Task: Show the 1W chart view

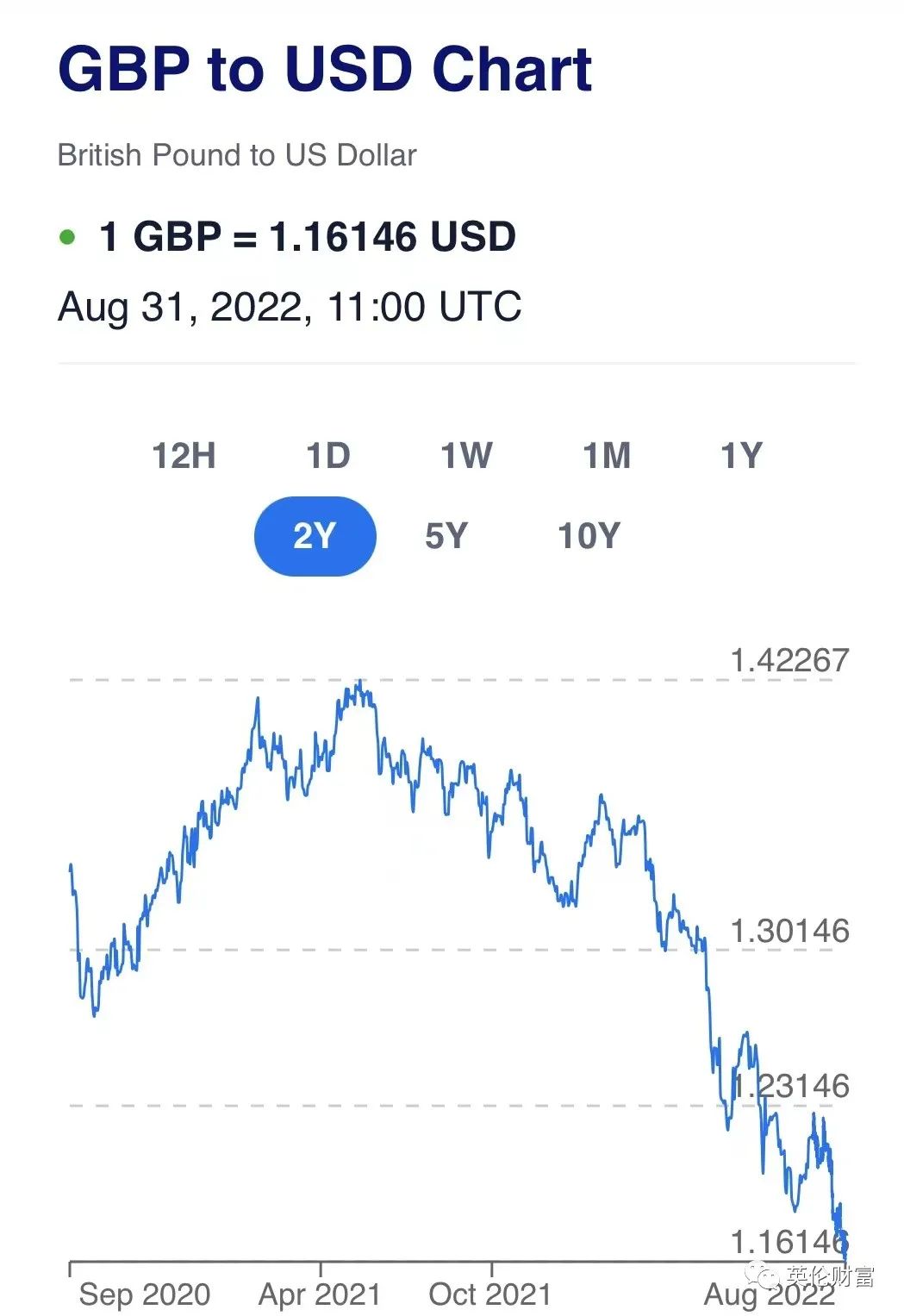Action: click(466, 456)
